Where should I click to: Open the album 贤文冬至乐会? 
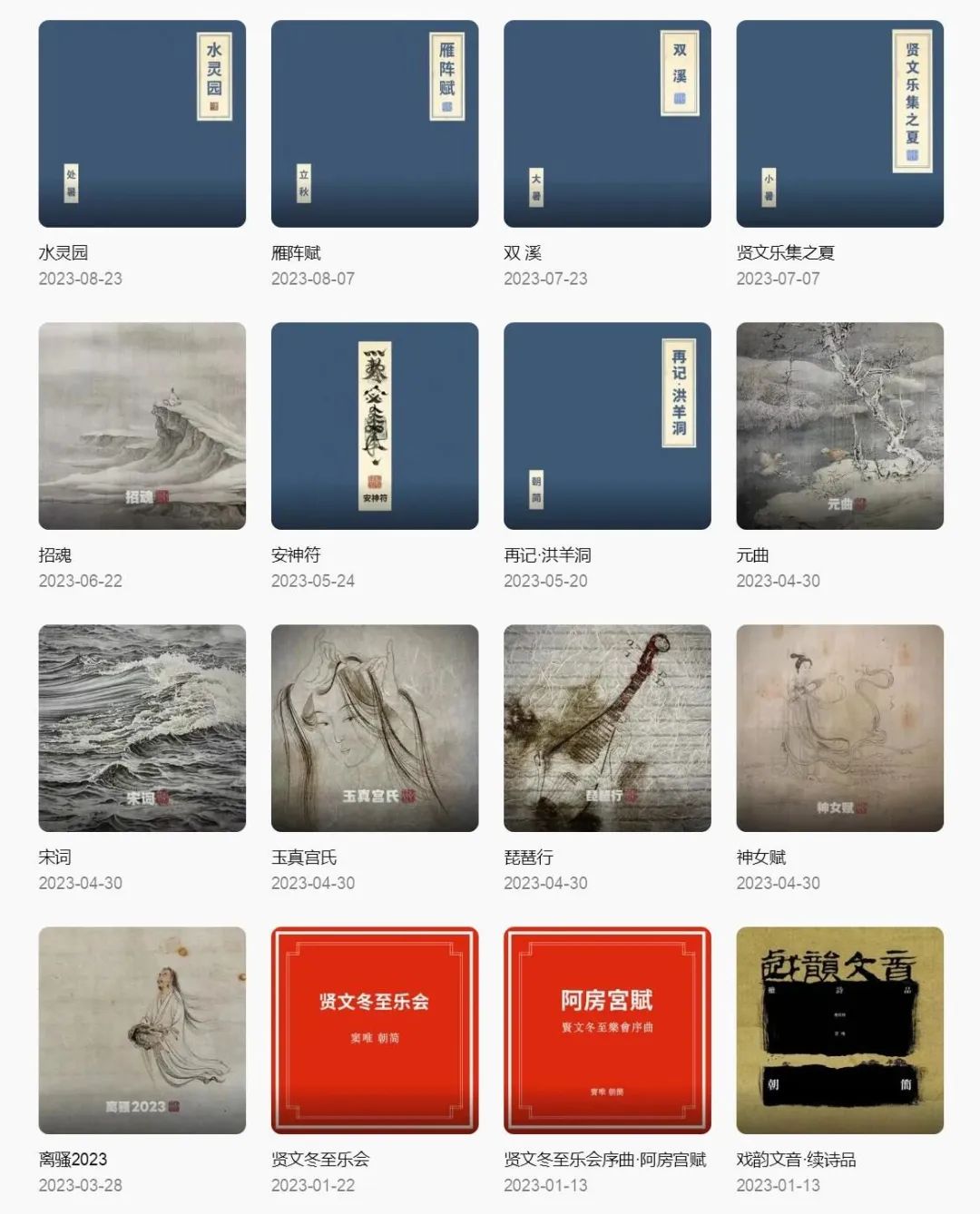pos(374,1031)
